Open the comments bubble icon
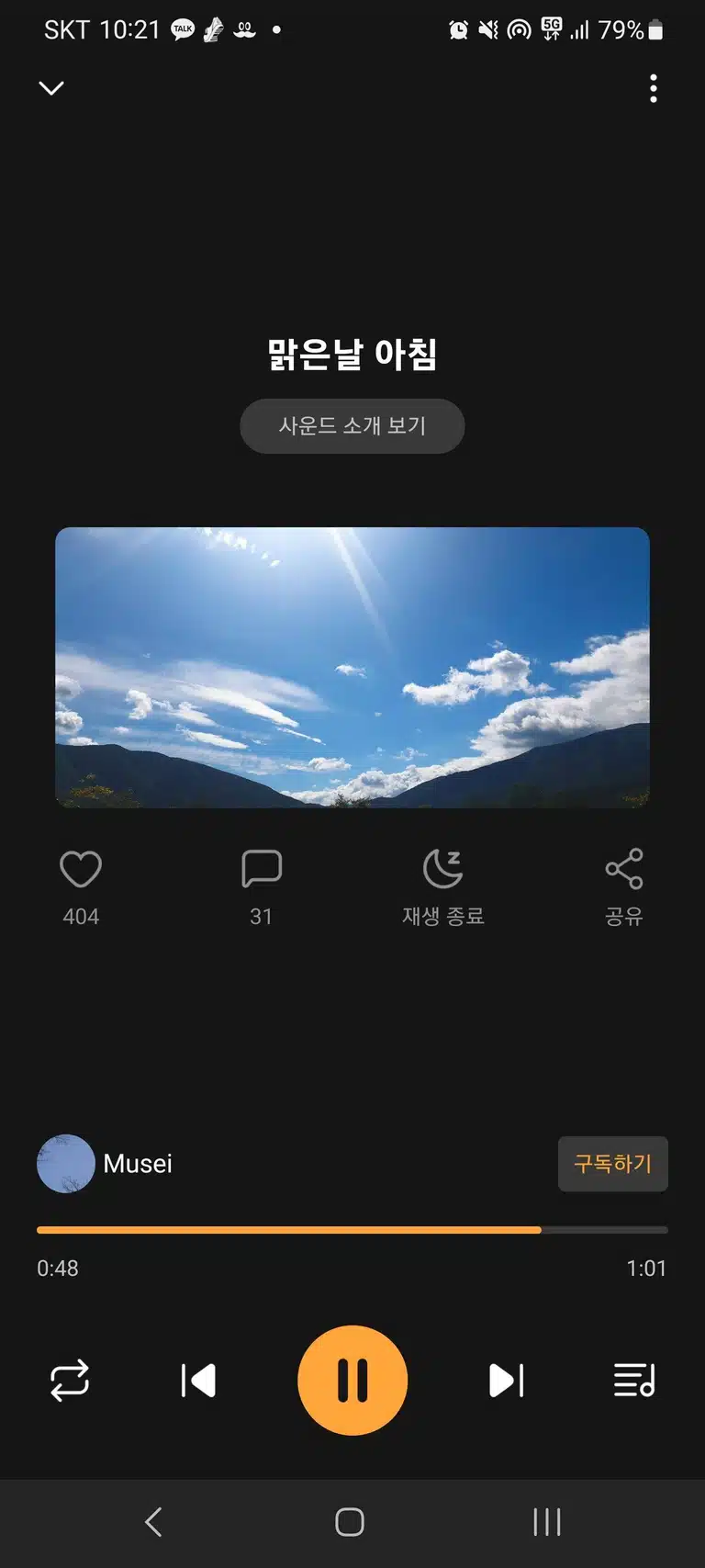Viewport: 705px width, 1568px height. click(262, 869)
